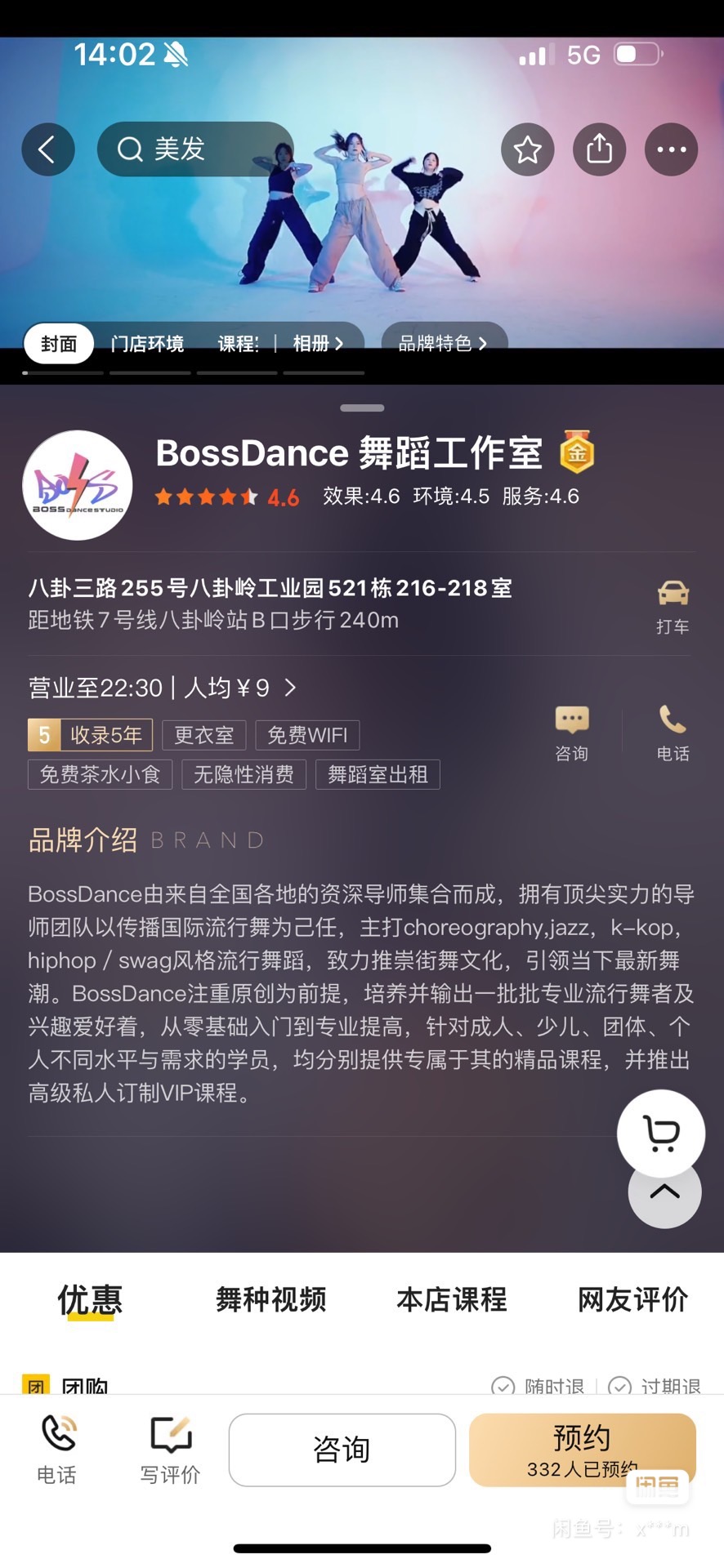Select the 门店环境 photo tab
The image size is (724, 1568).
(x=148, y=344)
